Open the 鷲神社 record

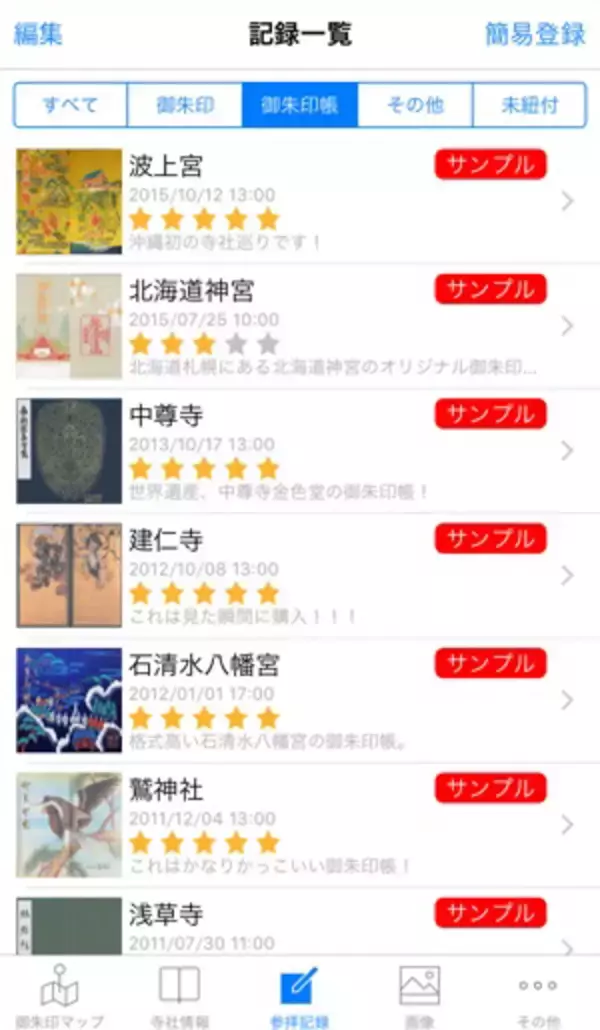[300, 825]
